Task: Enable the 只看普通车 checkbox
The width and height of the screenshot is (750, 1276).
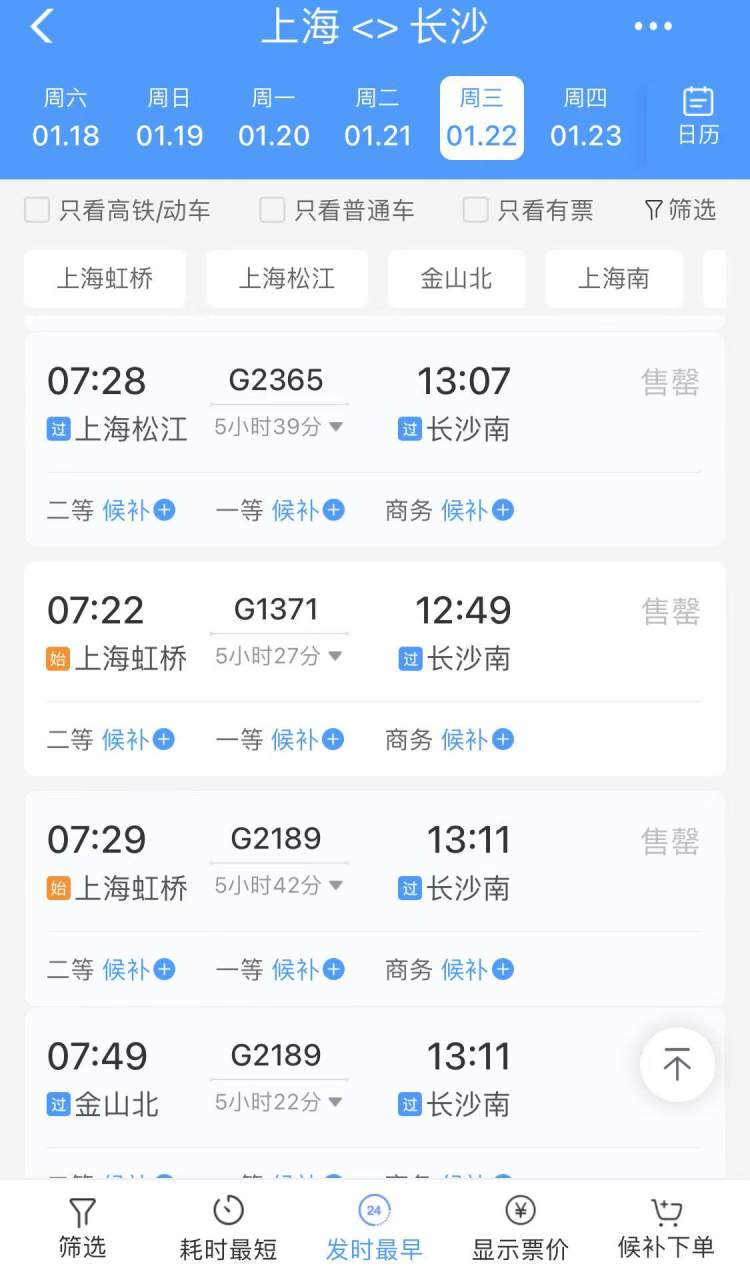Action: (x=272, y=210)
